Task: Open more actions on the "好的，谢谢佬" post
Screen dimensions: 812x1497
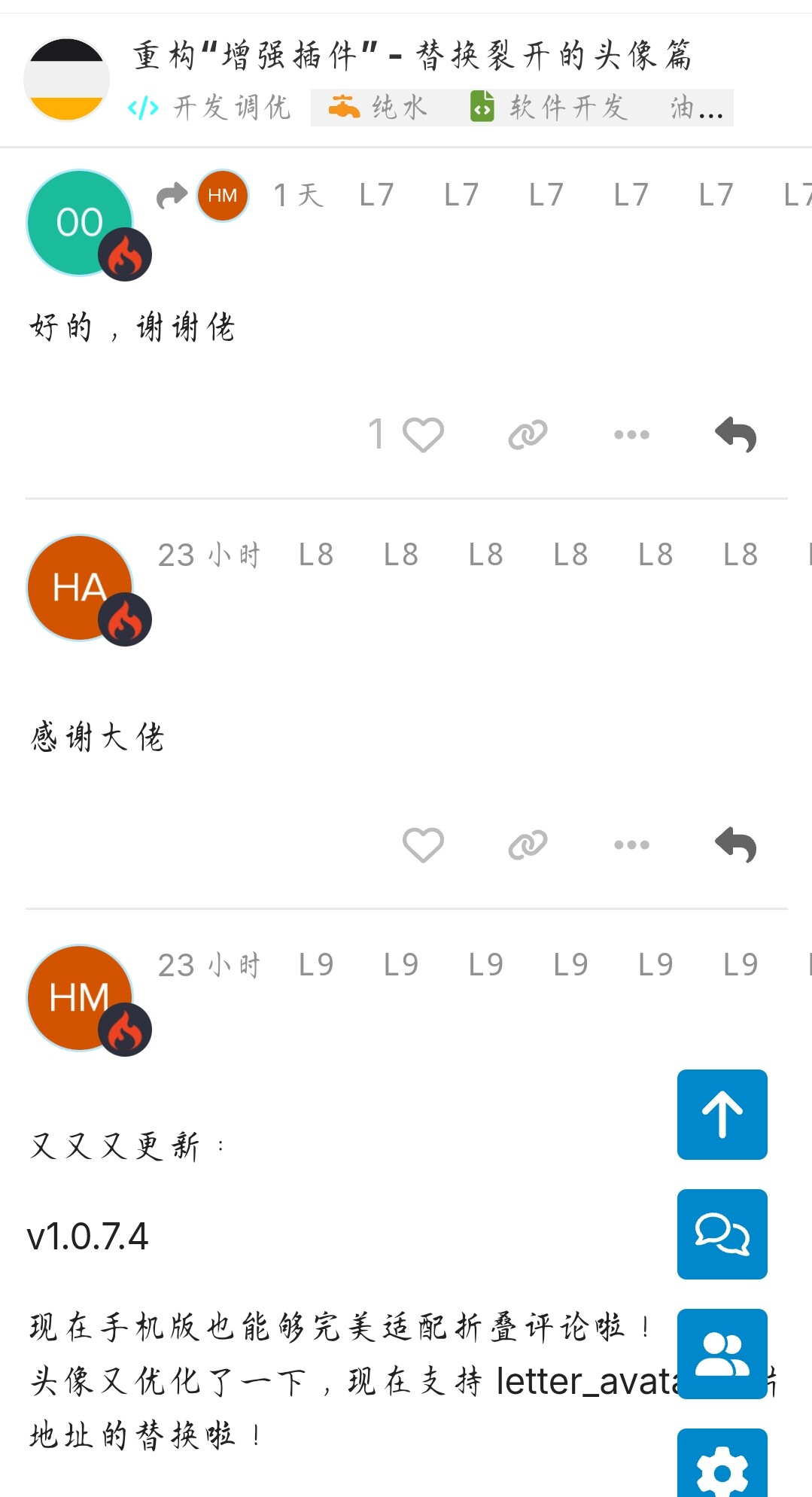Action: [631, 434]
